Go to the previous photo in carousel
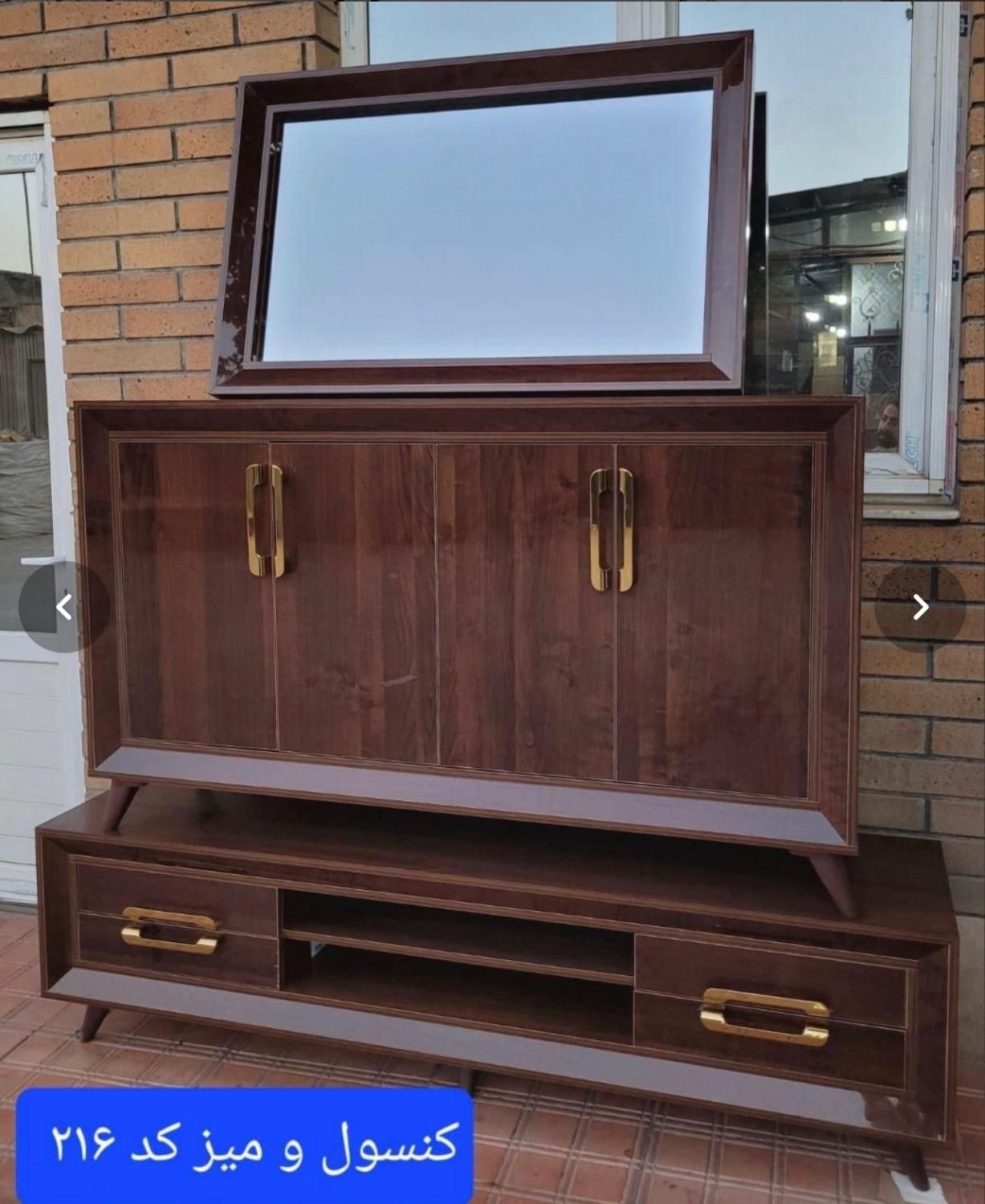The image size is (985, 1204). coord(63,608)
